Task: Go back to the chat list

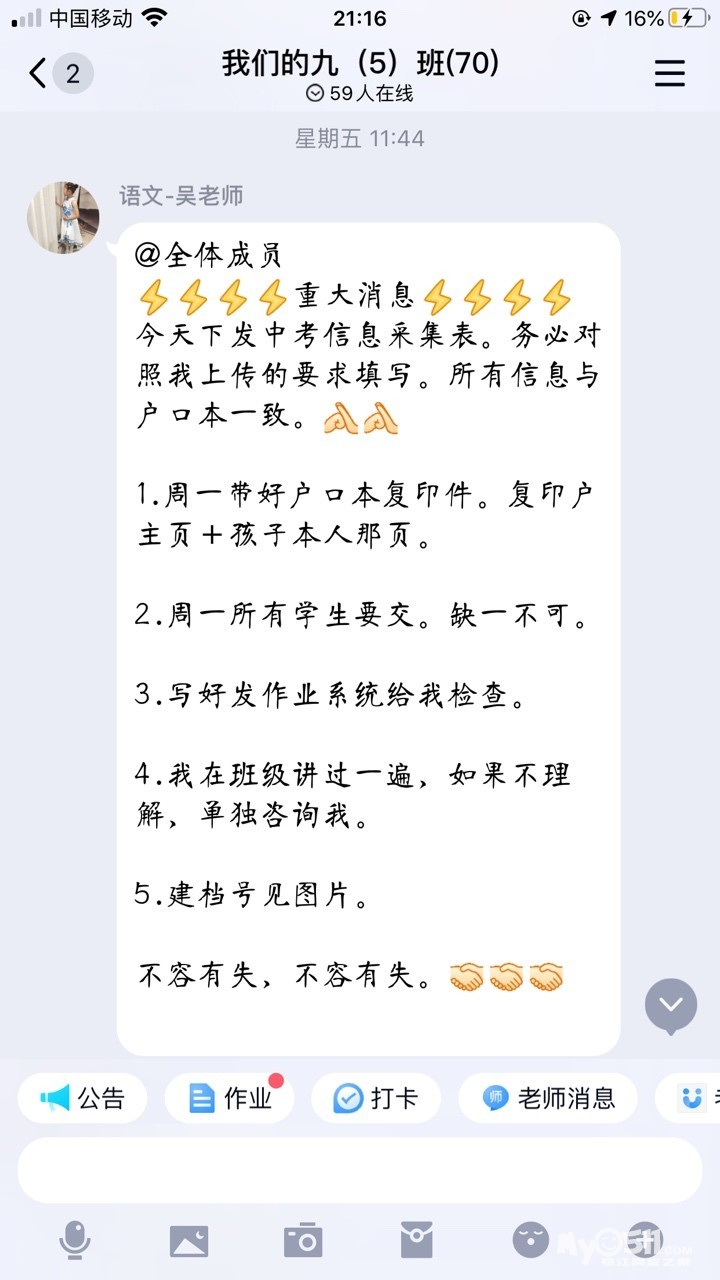Action: 40,73
